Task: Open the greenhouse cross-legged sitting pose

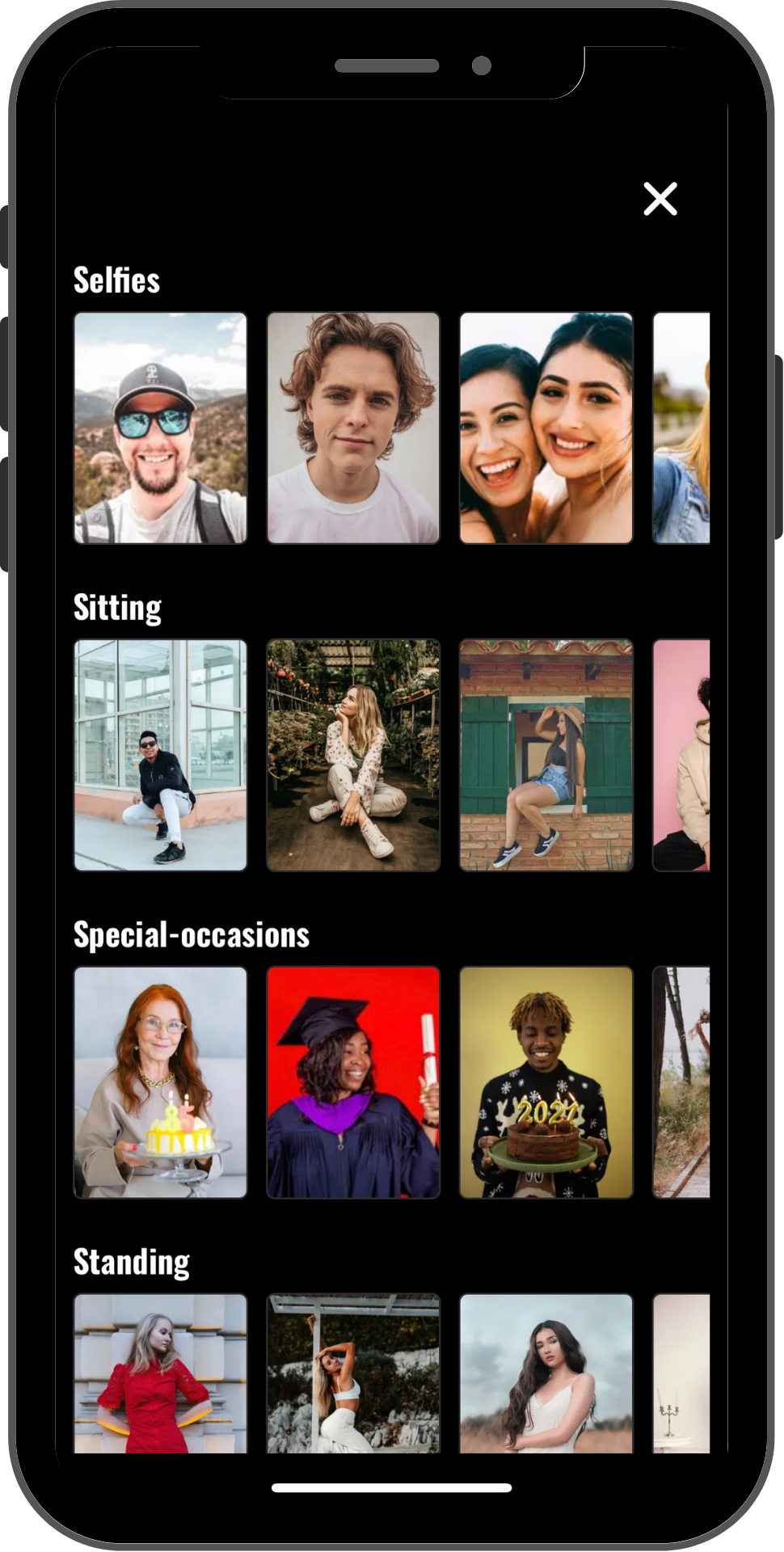Action: (x=352, y=756)
